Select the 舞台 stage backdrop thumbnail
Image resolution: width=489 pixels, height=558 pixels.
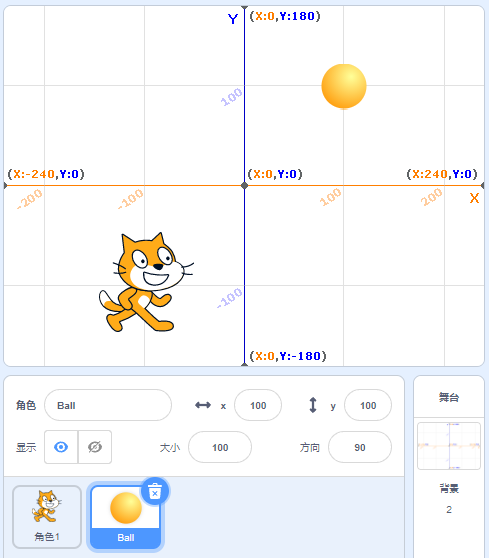coord(449,446)
